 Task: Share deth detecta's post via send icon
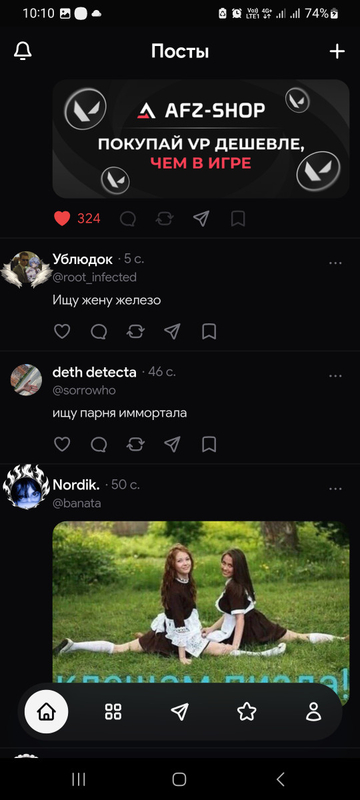[x=172, y=444]
